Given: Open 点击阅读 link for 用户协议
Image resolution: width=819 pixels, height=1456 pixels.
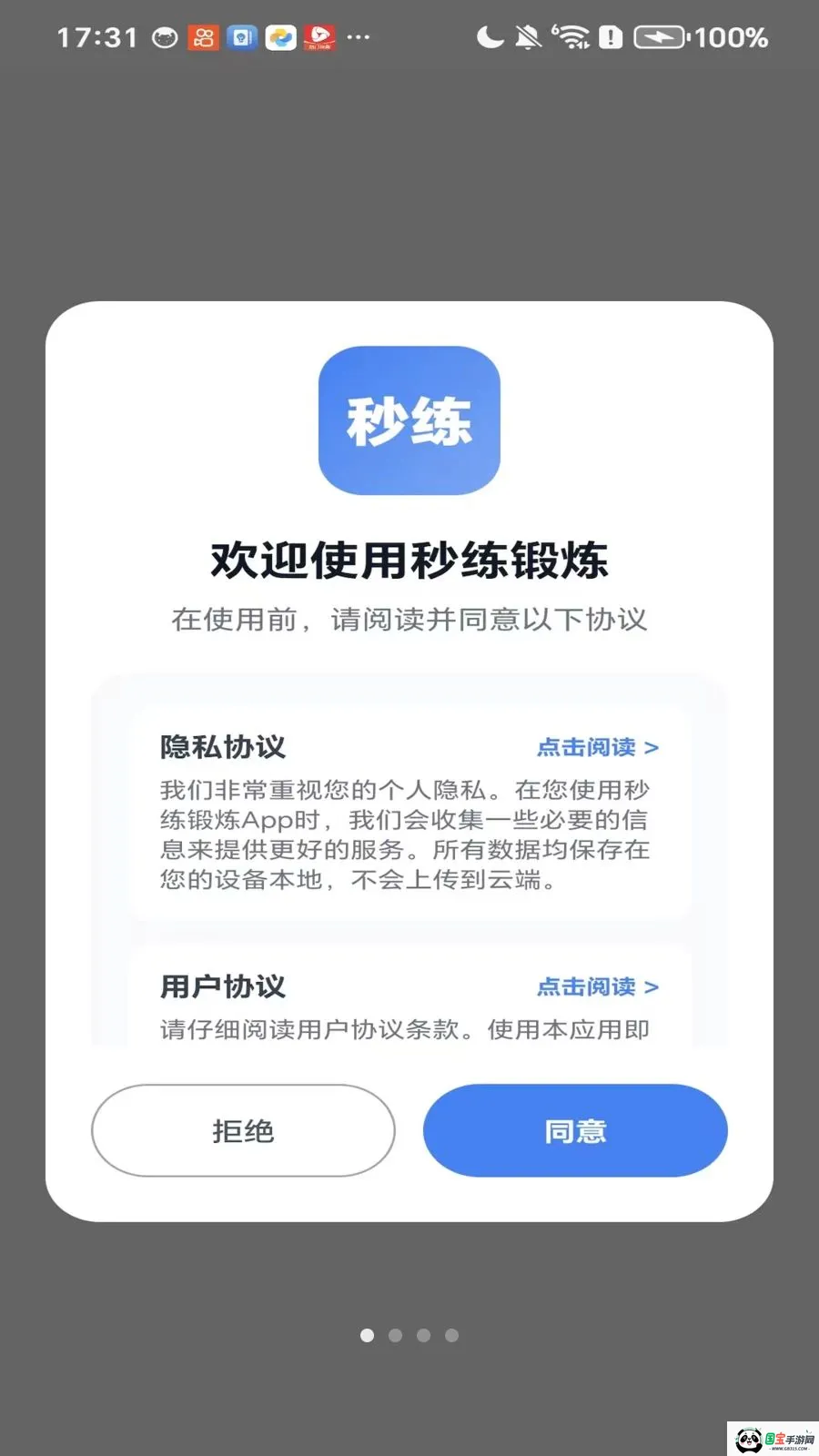Looking at the screenshot, I should click(x=598, y=986).
